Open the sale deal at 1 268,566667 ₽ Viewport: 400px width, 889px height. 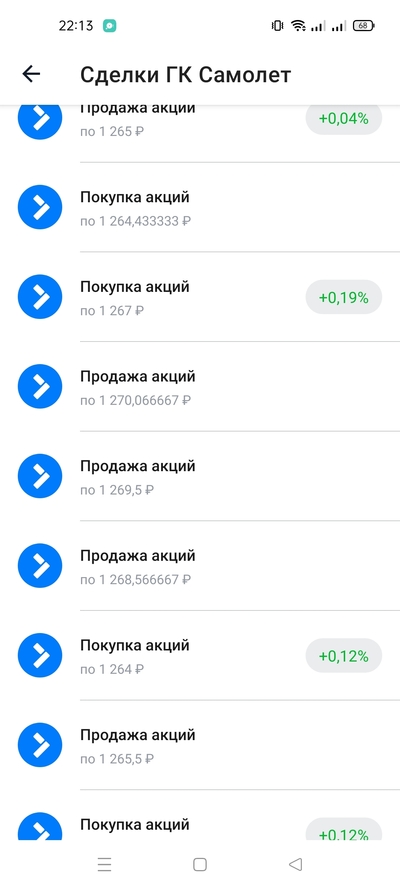coord(200,566)
